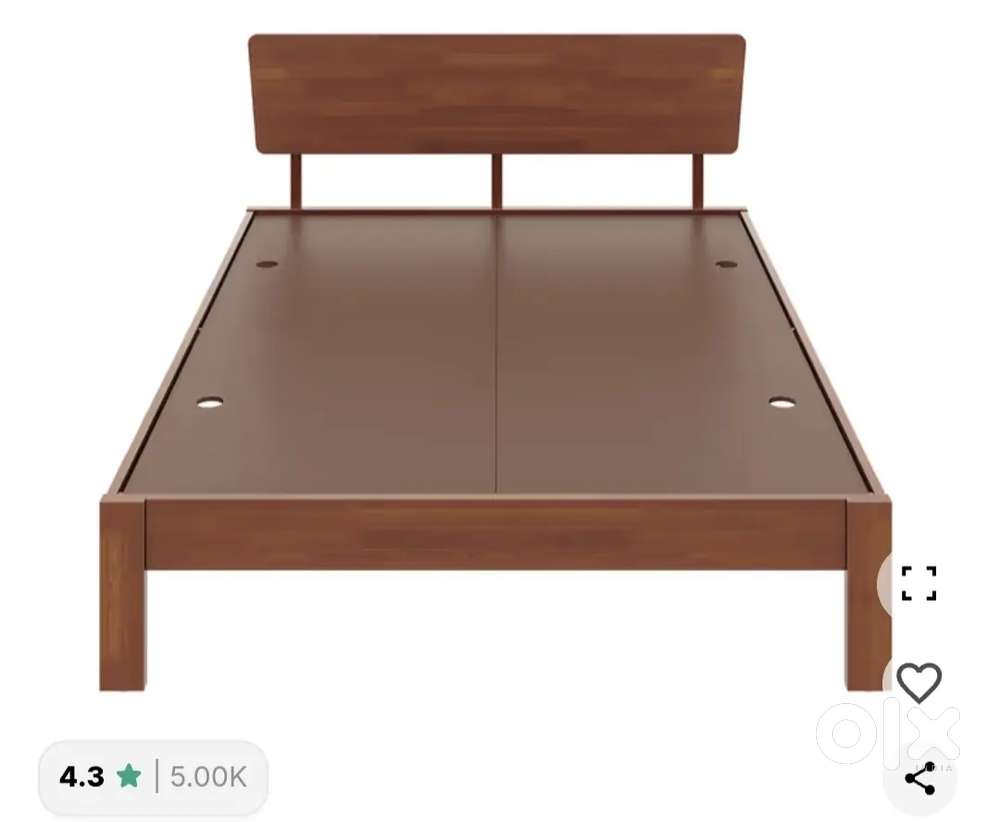Image resolution: width=1000 pixels, height=822 pixels.
Task: Expand the bed image to fullscreen
Action: coord(918,583)
